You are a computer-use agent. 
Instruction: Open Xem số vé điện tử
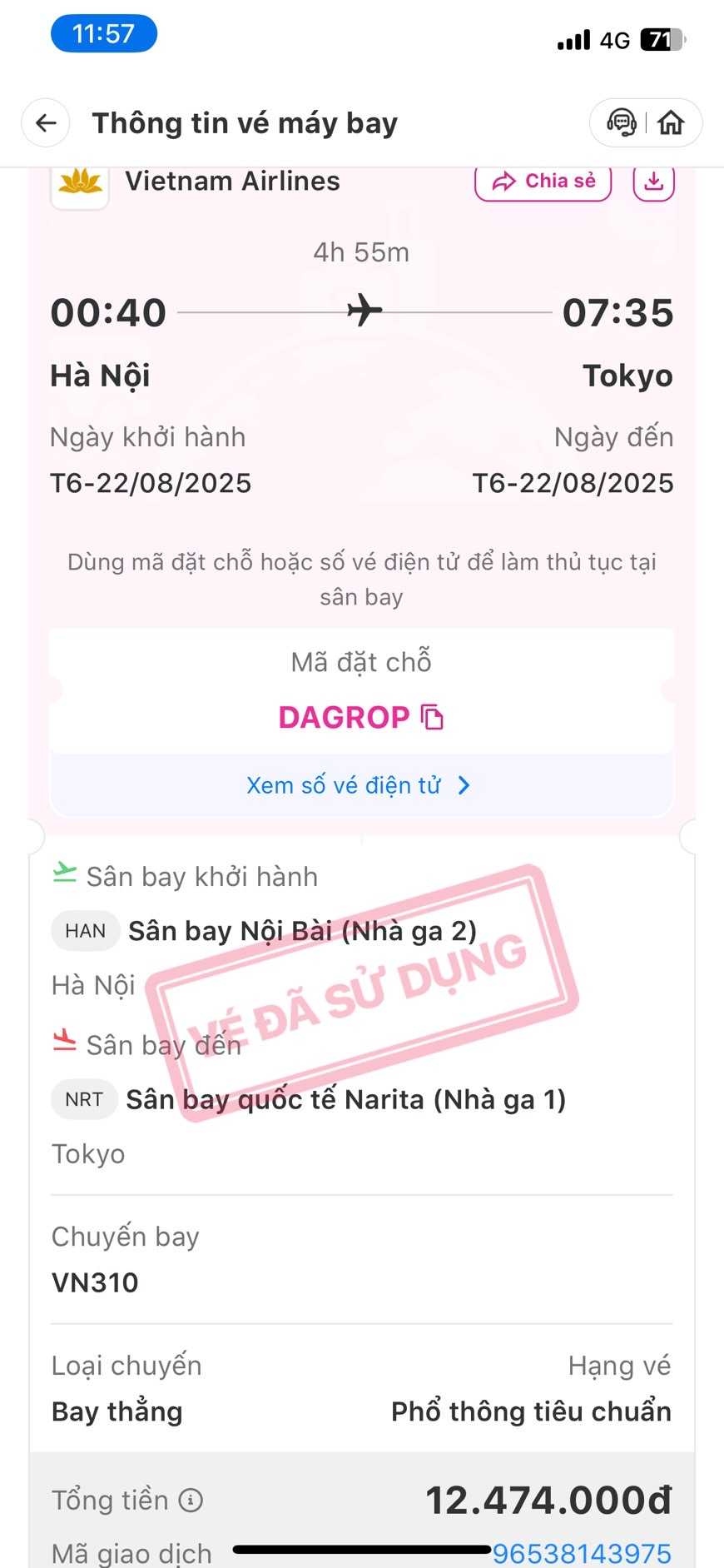point(360,785)
